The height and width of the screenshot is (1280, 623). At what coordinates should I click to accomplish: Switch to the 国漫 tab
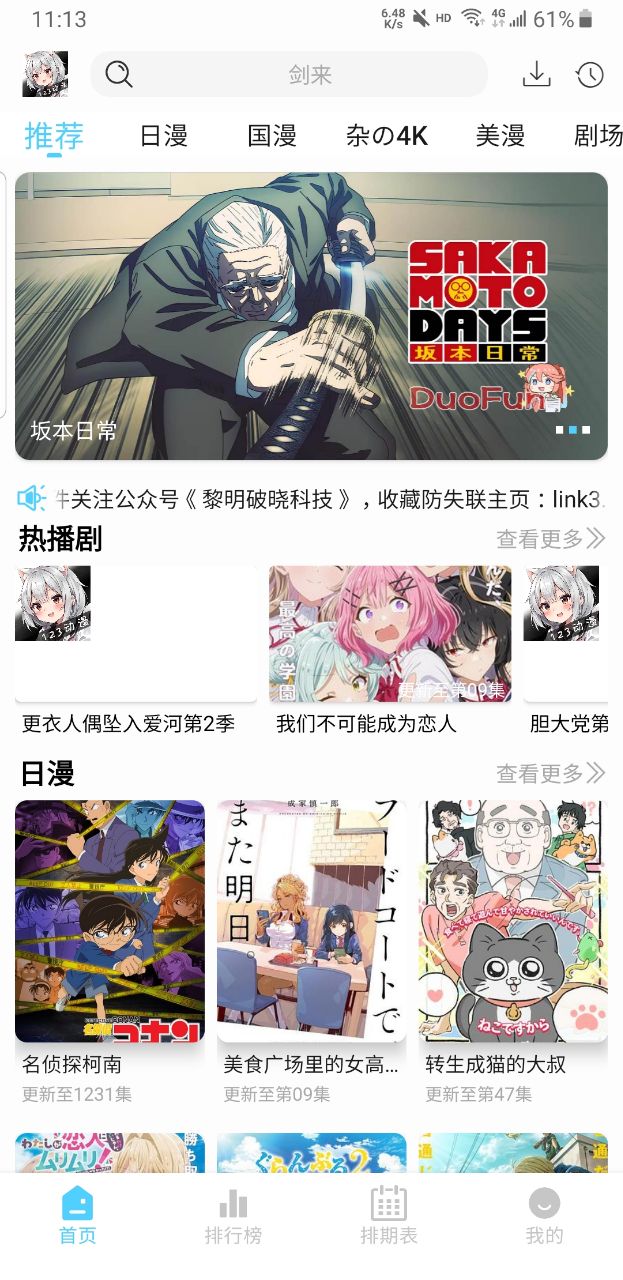272,136
